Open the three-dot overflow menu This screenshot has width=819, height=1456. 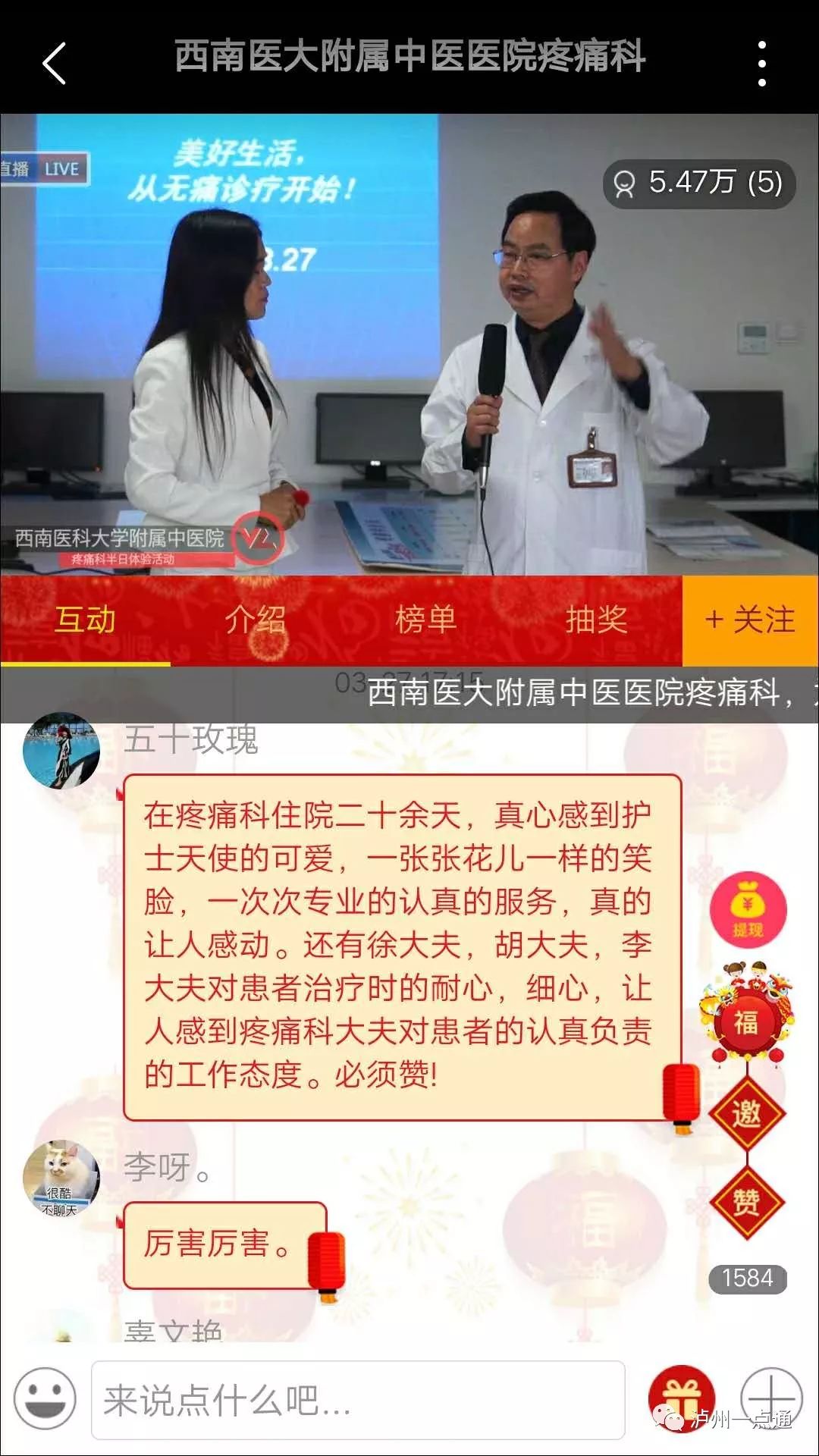pyautogui.click(x=761, y=64)
